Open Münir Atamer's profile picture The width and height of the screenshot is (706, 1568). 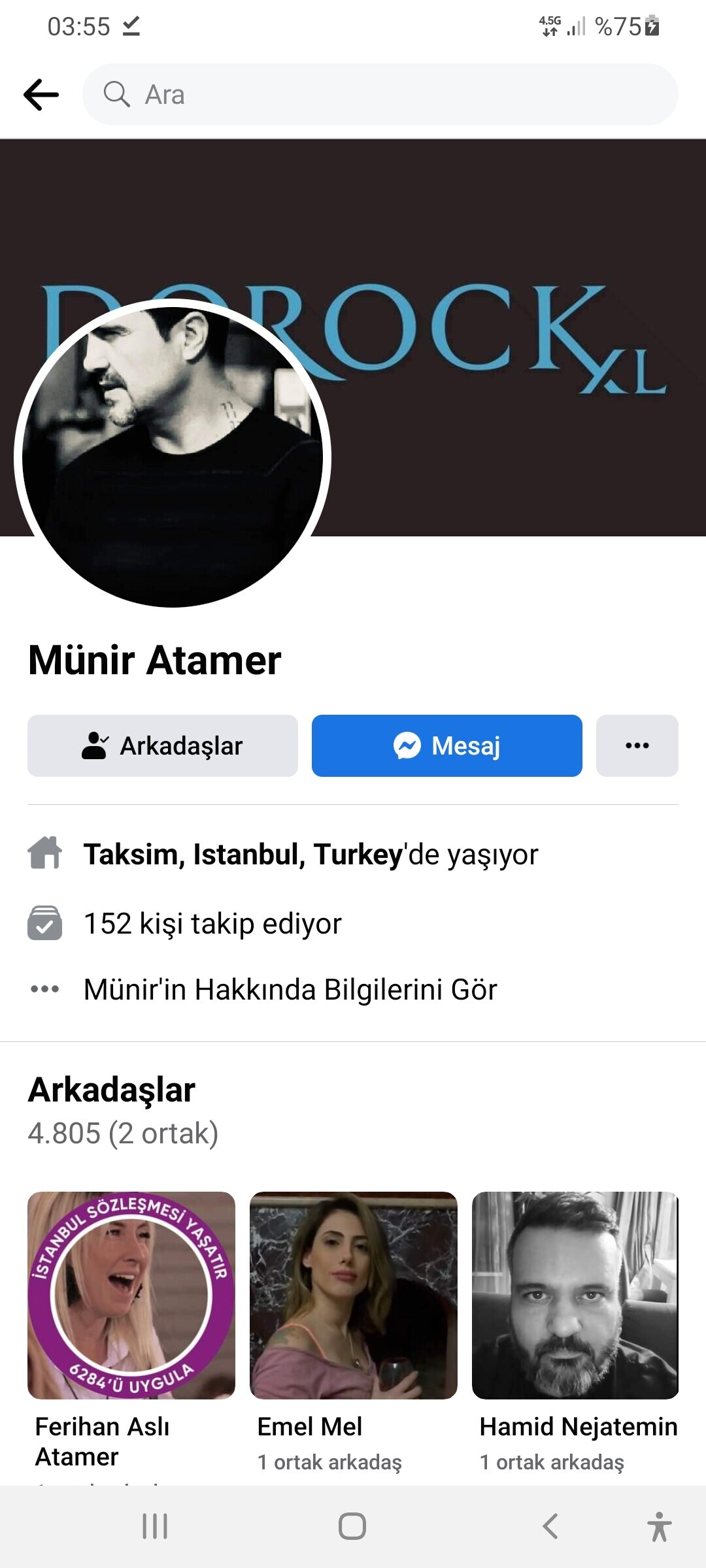173,456
